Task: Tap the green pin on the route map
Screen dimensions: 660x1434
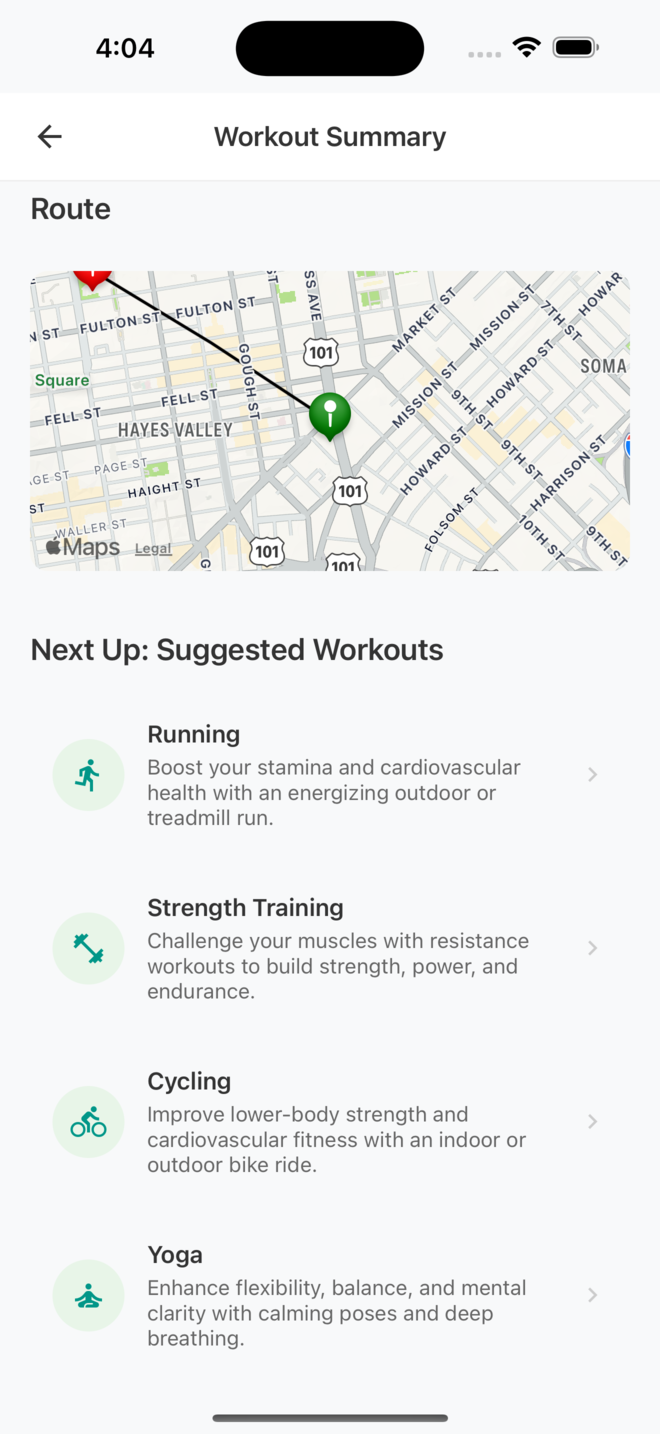Action: [330, 415]
